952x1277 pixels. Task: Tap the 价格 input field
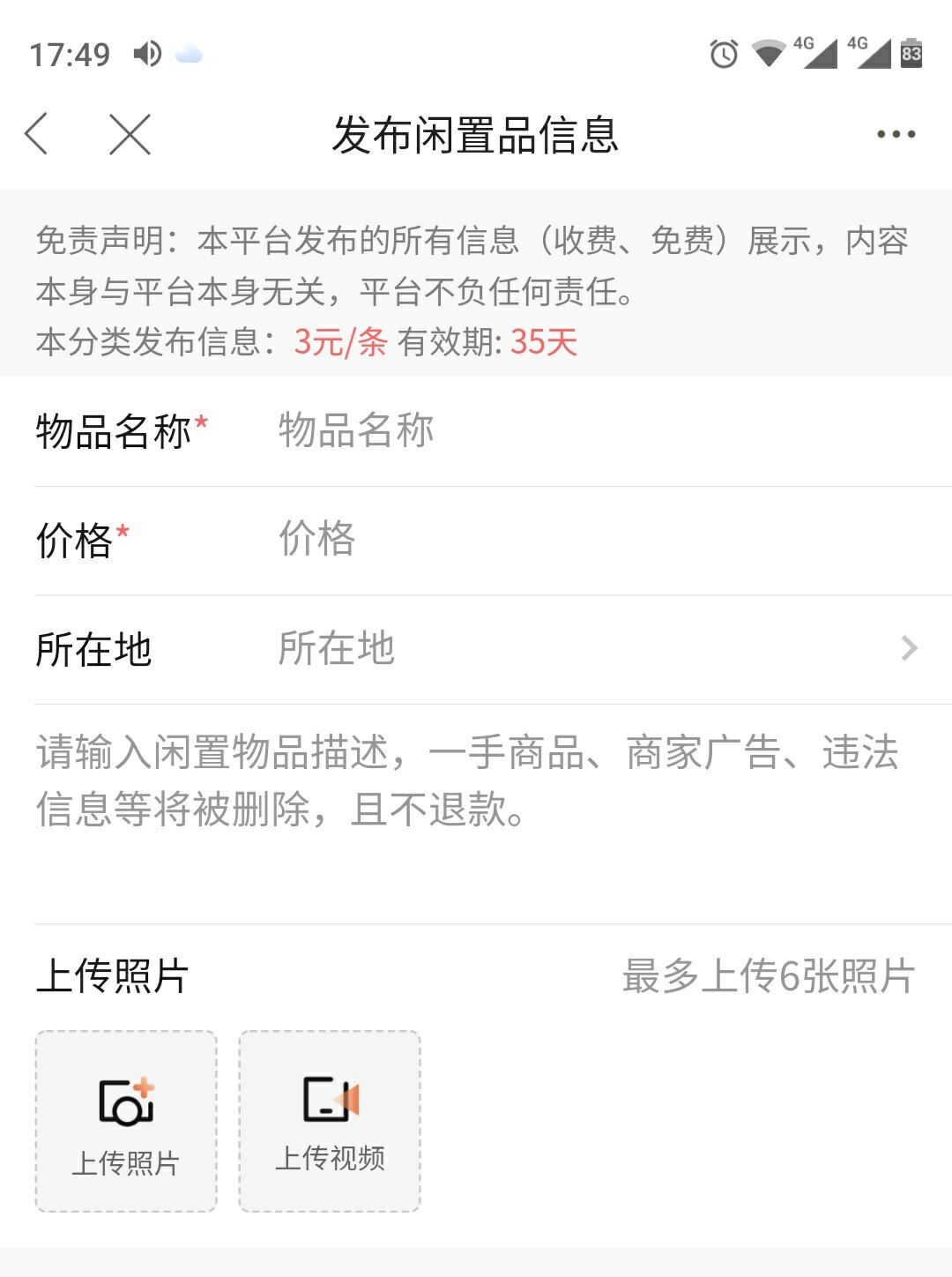click(x=582, y=540)
